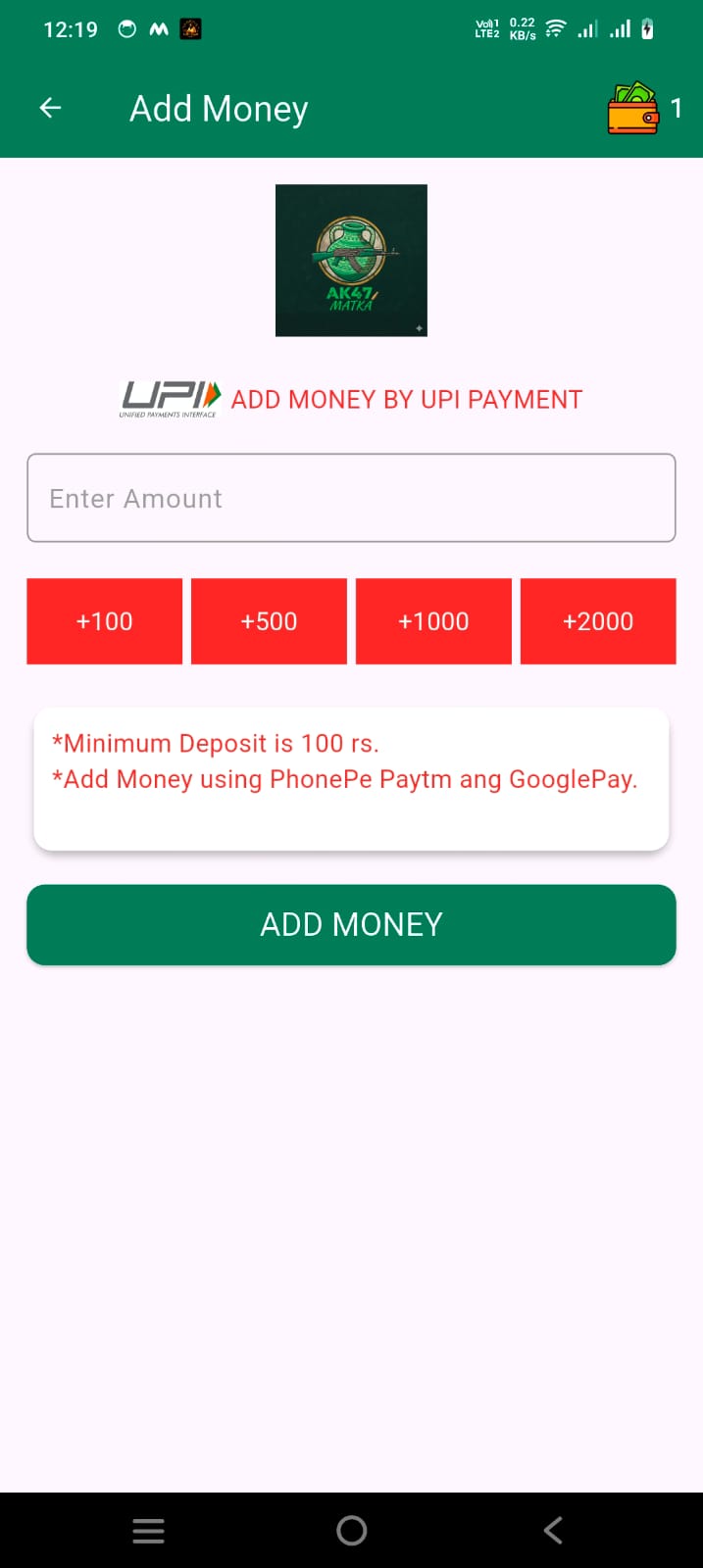Image resolution: width=703 pixels, height=1568 pixels.
Task: Open recent apps from navigation bar
Action: (x=148, y=1531)
